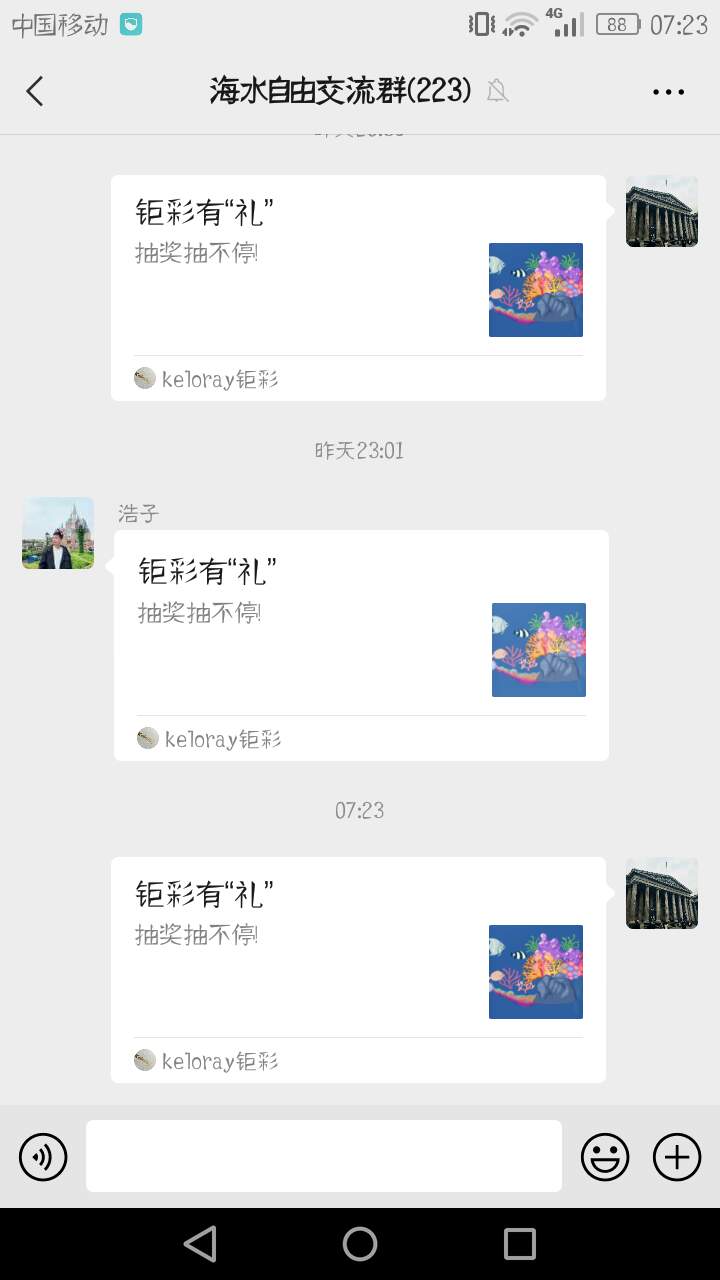The height and width of the screenshot is (1280, 720).
Task: Go back from the 海水自由交流群 chat
Action: [x=35, y=91]
